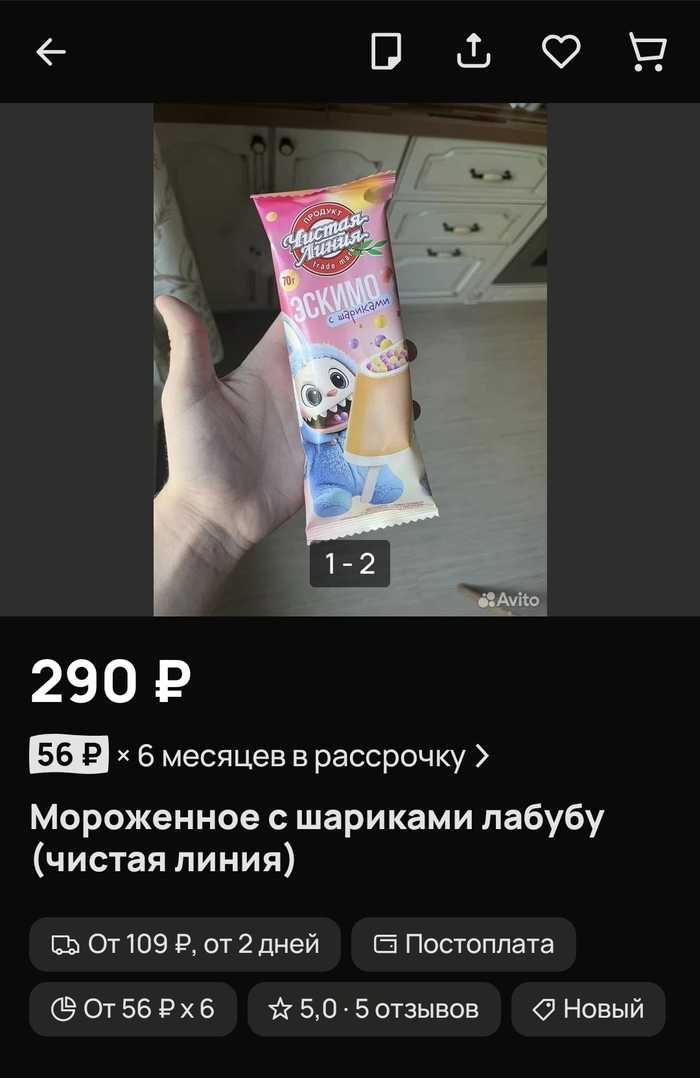Tap the delivery chip 'От 109 ₽'
The height and width of the screenshot is (1078, 700).
pyautogui.click(x=185, y=944)
